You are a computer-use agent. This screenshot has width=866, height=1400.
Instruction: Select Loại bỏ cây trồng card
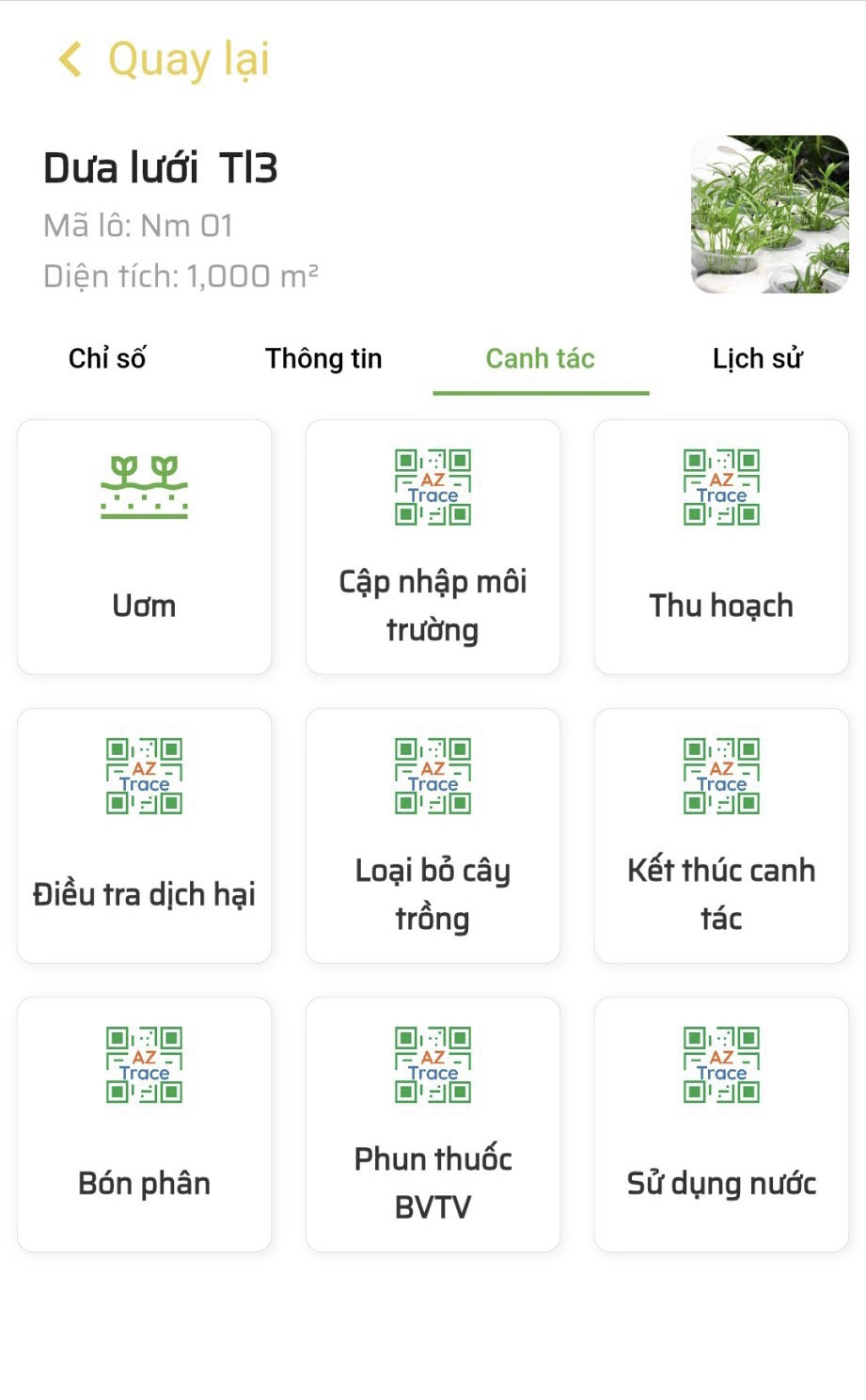point(433,835)
